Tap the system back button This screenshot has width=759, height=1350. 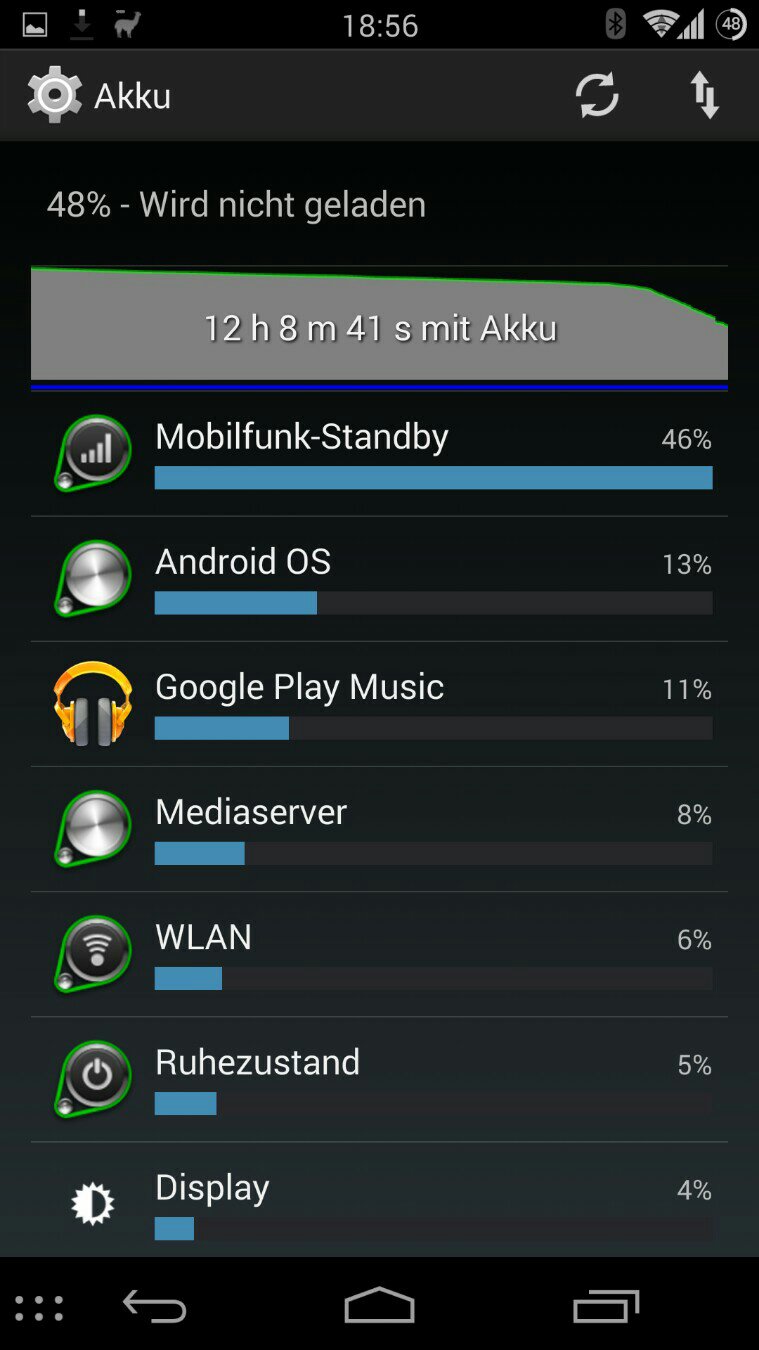click(x=154, y=1306)
